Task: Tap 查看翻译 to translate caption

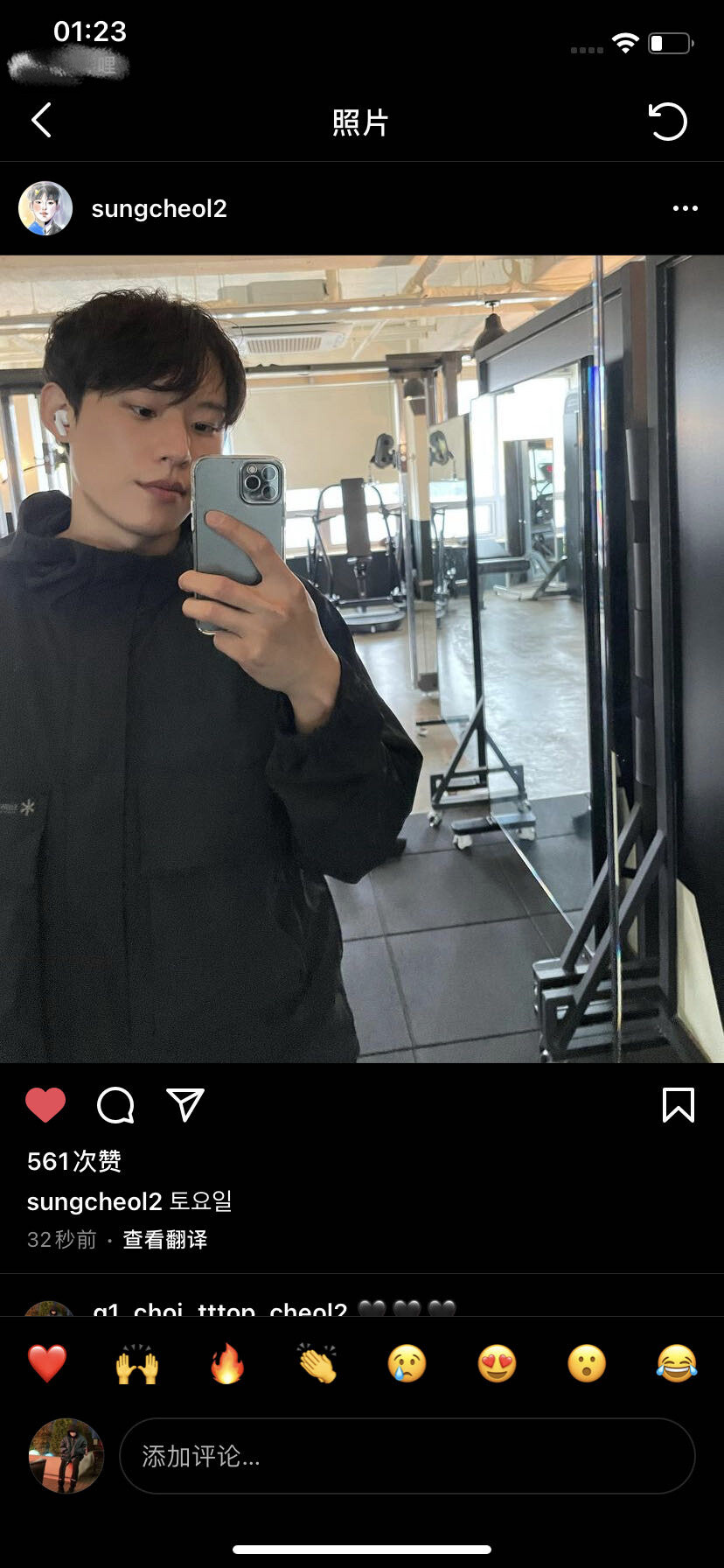Action: pos(164,1239)
